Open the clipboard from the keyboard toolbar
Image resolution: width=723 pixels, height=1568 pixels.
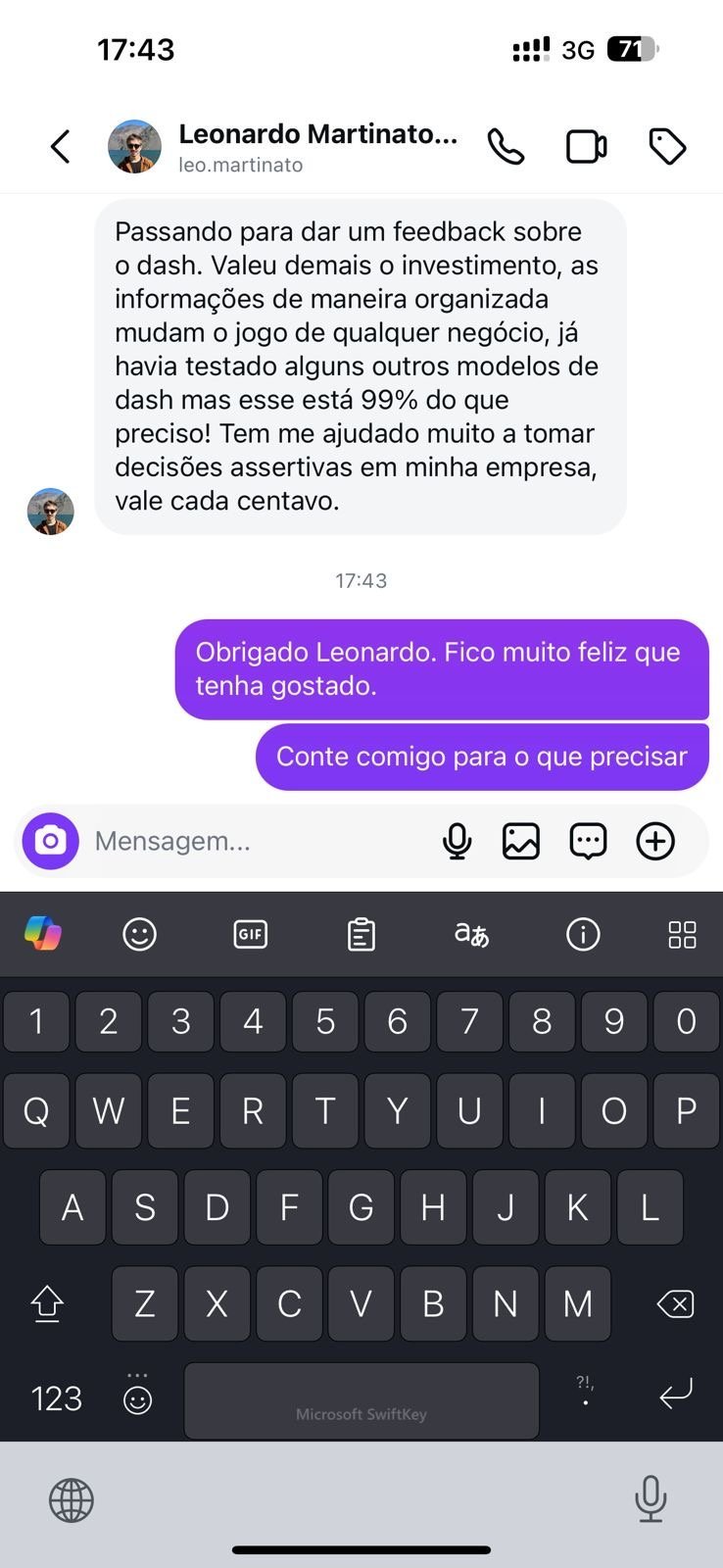tap(361, 934)
